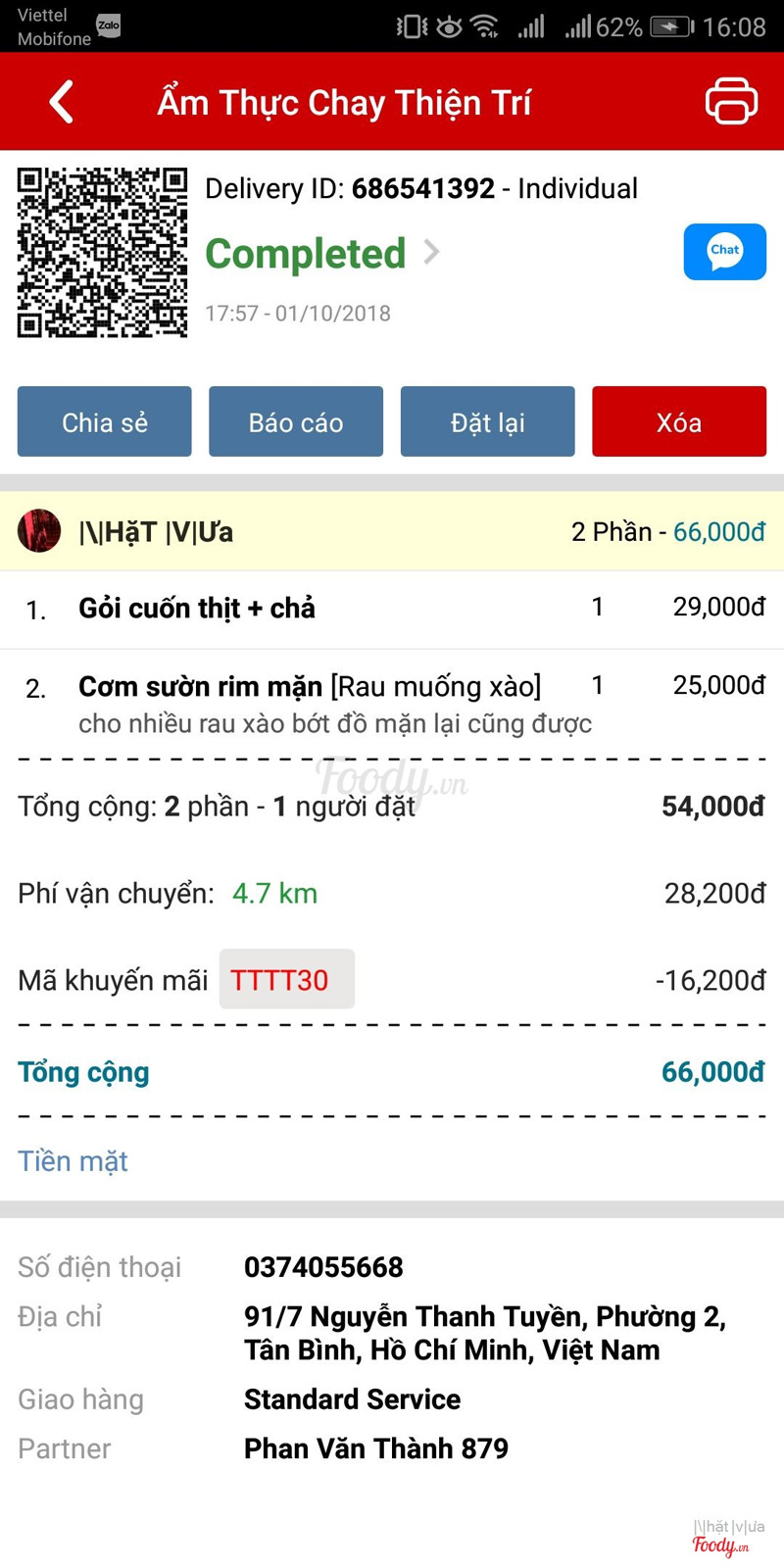Delete the order with Xóa

pyautogui.click(x=678, y=421)
